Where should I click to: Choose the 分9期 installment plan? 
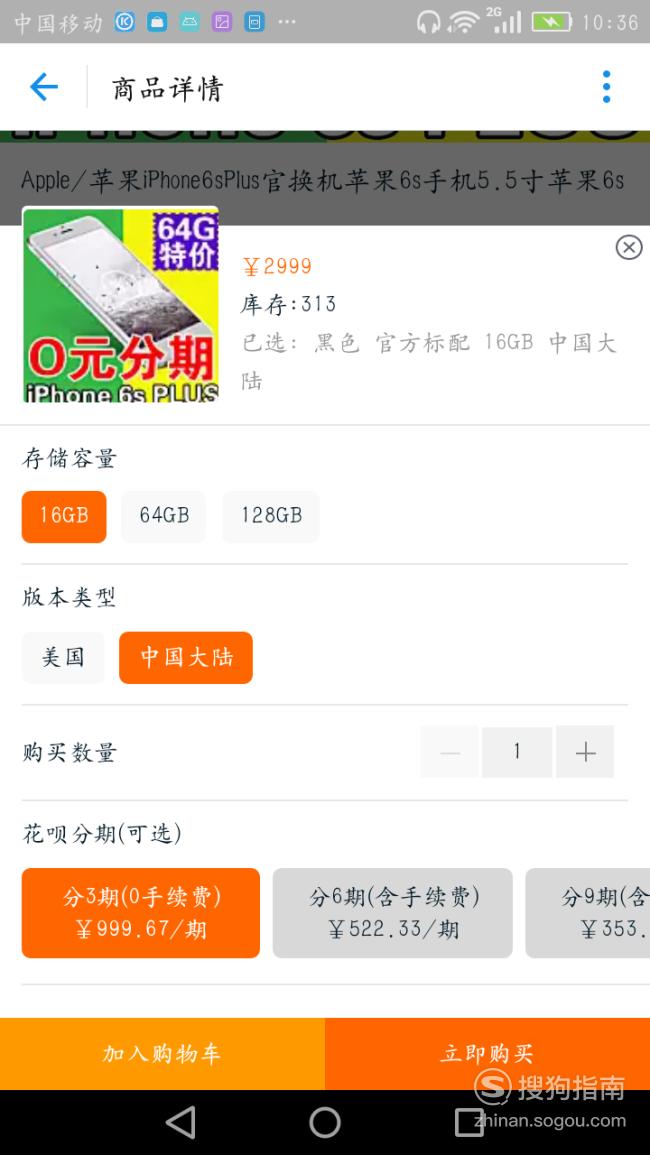tap(588, 913)
